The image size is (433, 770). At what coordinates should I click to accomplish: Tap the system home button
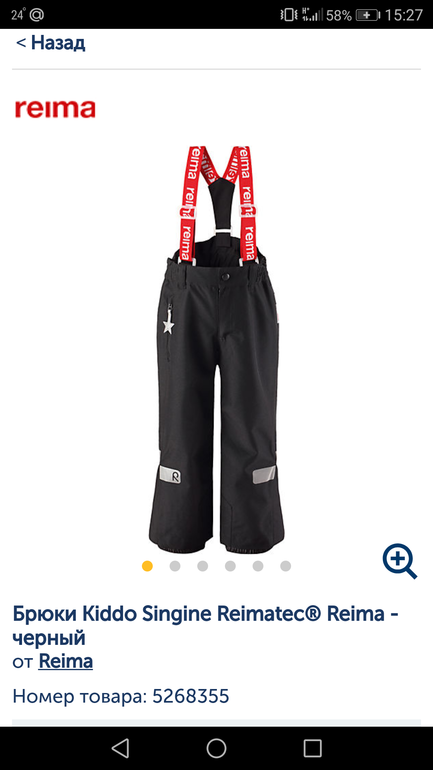coord(216,748)
